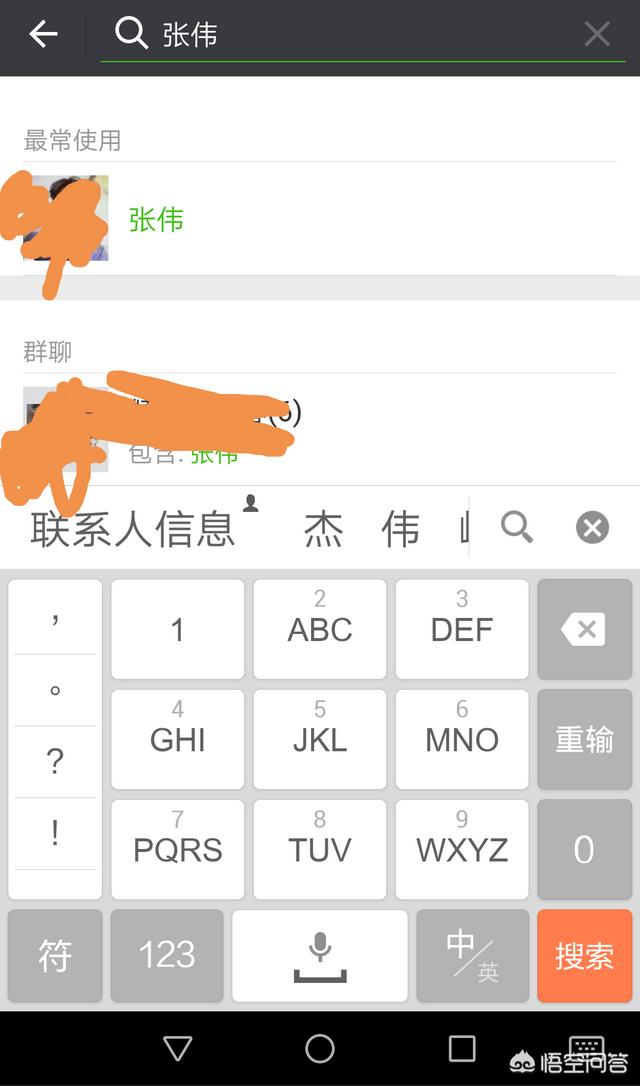Viewport: 640px width, 1086px height.
Task: Open the group chat containing 张伟
Action: tap(320, 430)
